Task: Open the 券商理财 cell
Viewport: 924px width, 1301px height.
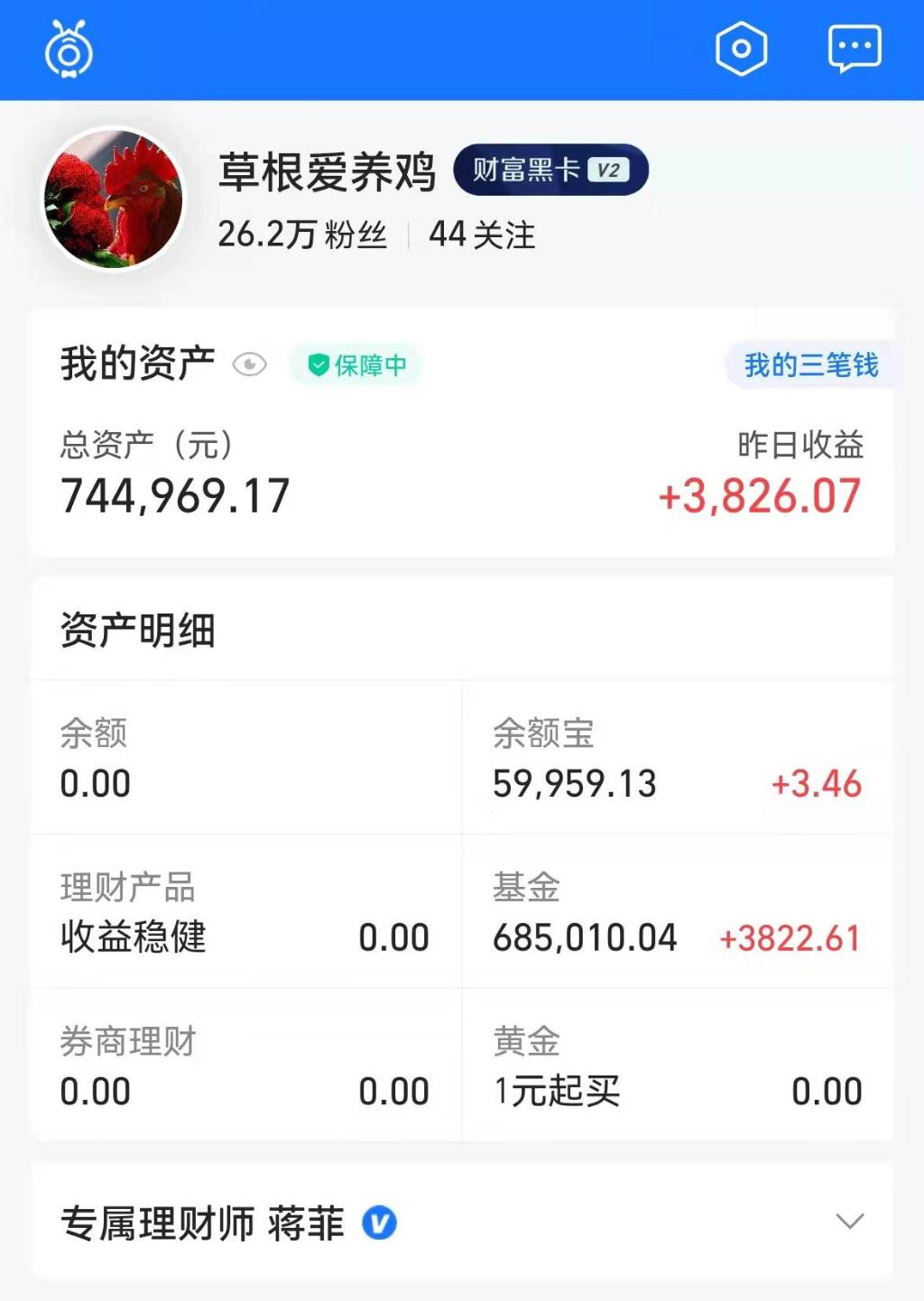Action: coord(245,1066)
